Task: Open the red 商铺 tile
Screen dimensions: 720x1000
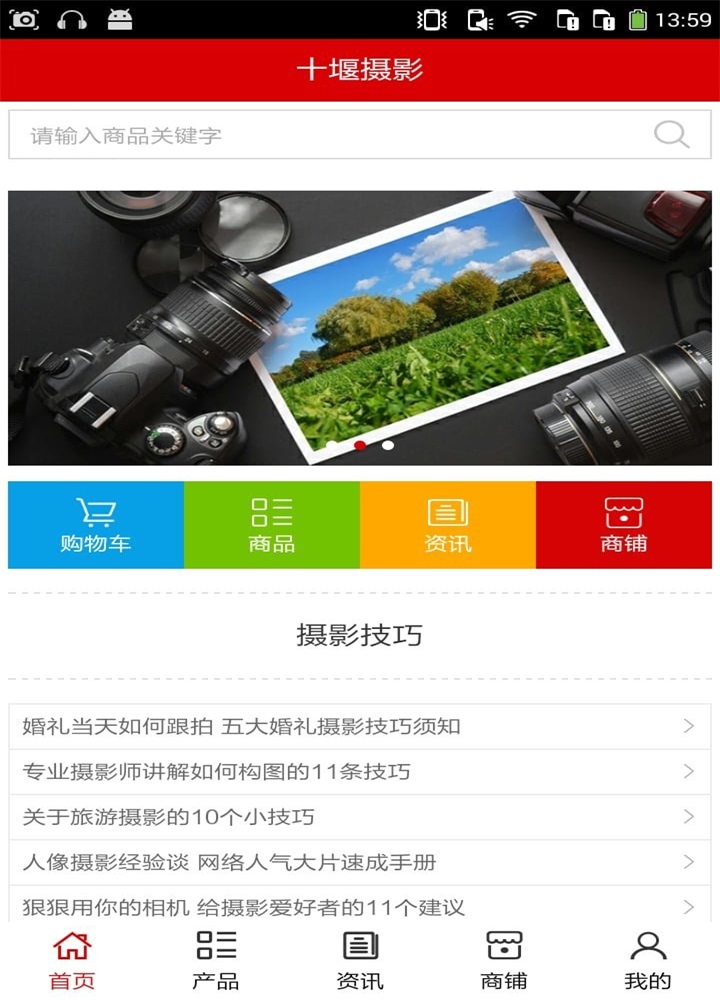Action: point(624,525)
